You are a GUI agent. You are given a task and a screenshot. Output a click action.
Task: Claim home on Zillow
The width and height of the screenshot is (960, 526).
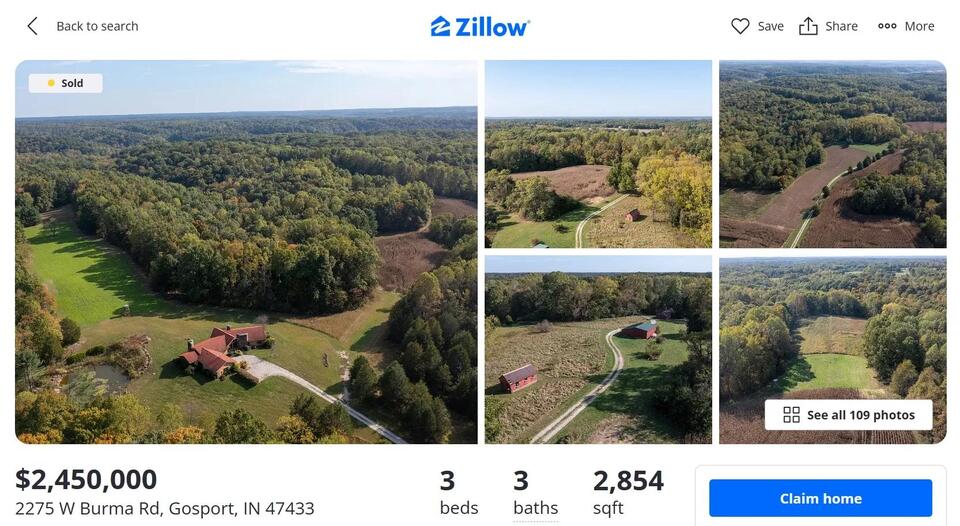point(820,498)
